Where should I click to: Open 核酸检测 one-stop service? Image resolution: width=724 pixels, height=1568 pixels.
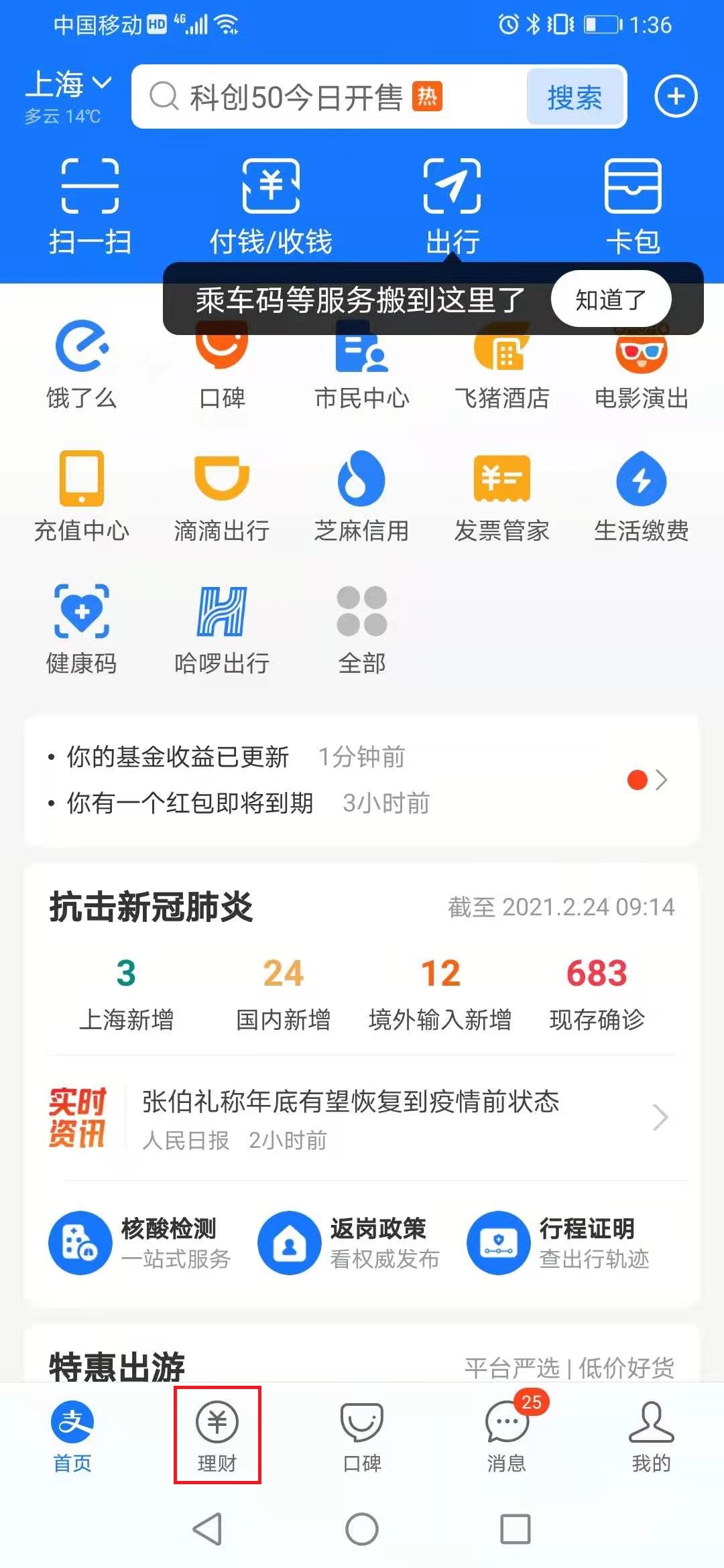(141, 1243)
